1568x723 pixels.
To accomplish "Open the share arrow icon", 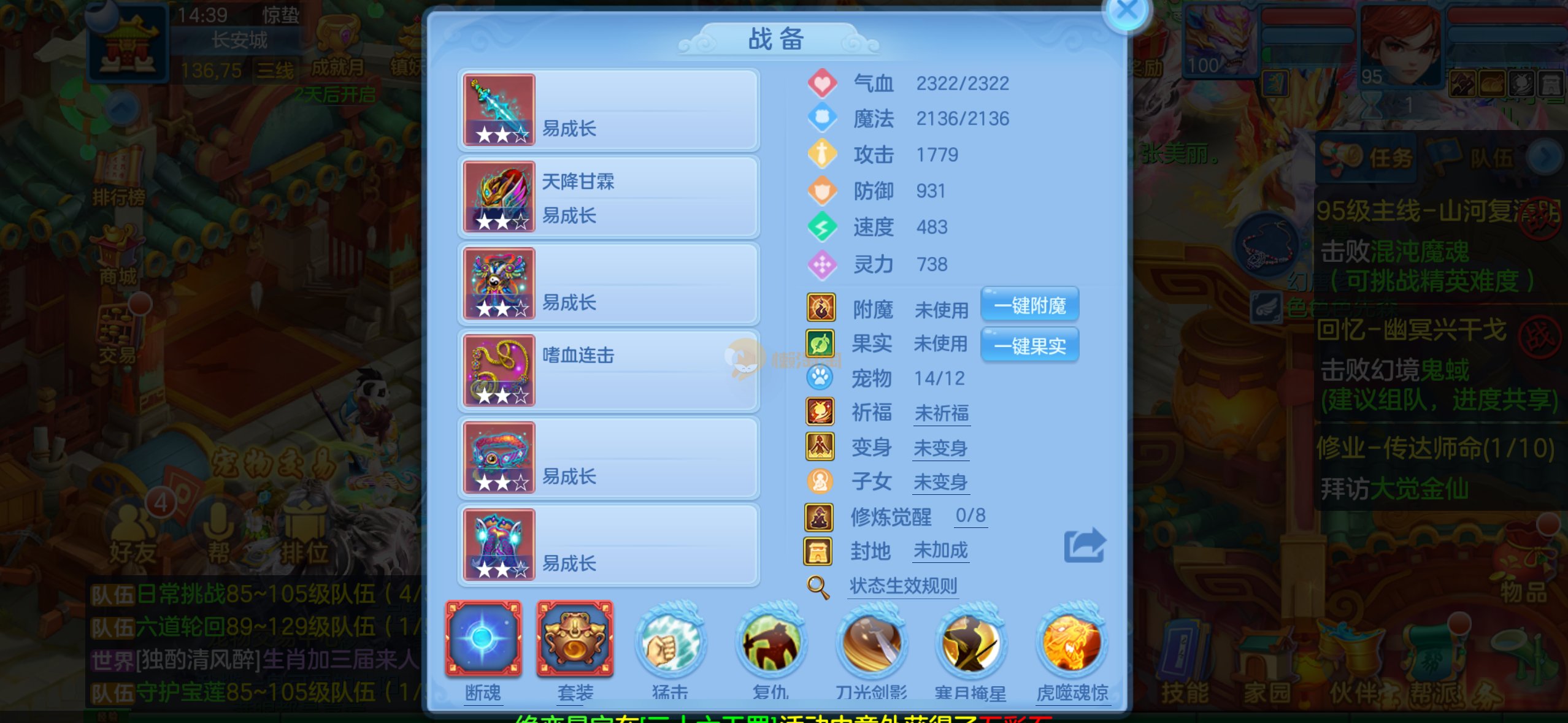I will tap(1084, 545).
